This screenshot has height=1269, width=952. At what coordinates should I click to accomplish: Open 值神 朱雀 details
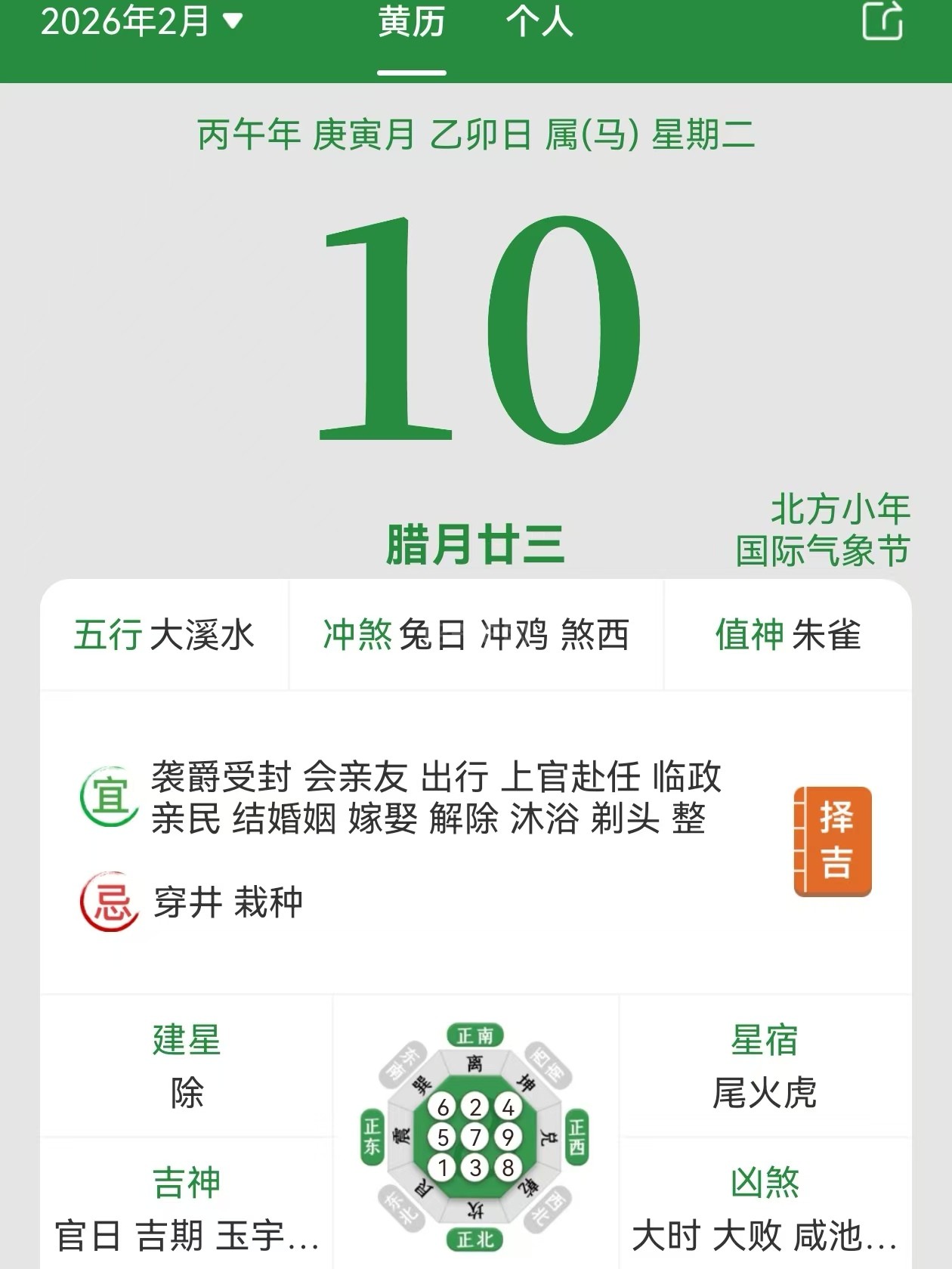pyautogui.click(x=787, y=635)
